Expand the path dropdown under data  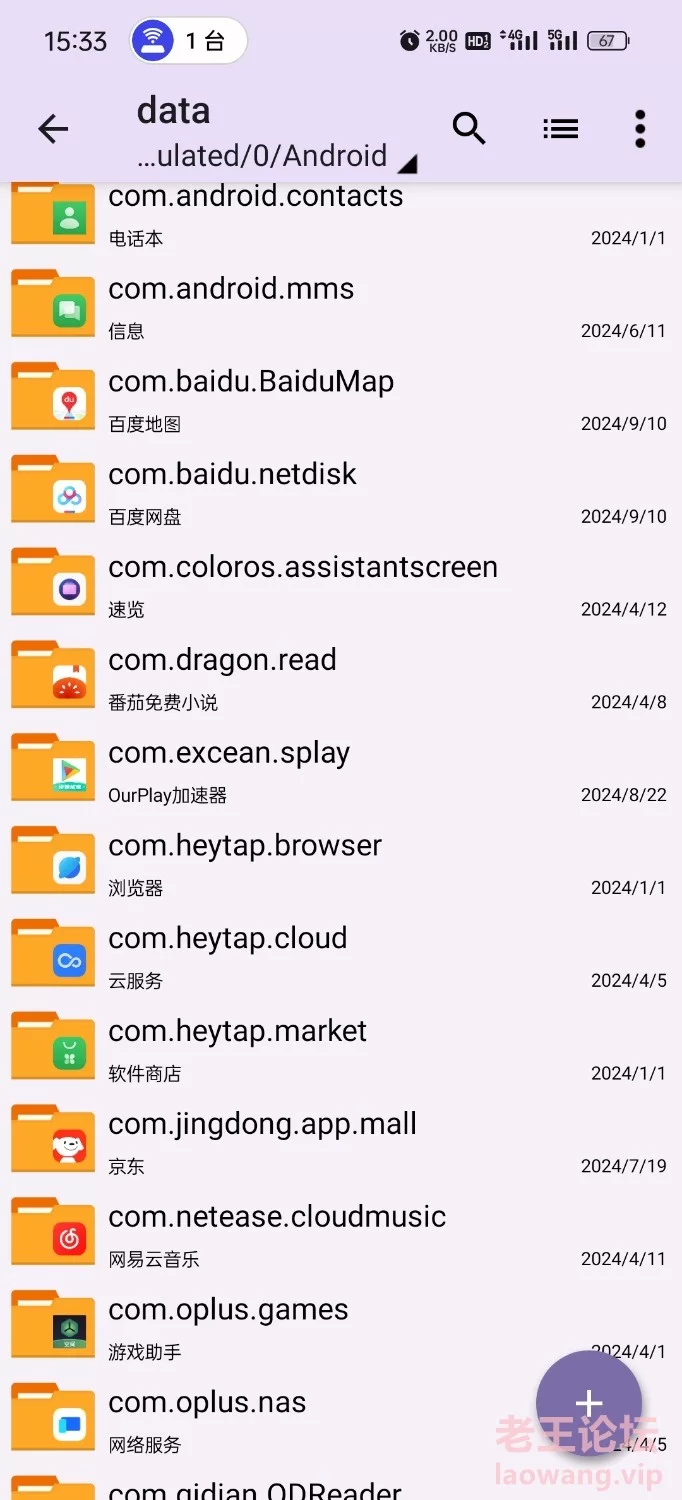pos(277,157)
